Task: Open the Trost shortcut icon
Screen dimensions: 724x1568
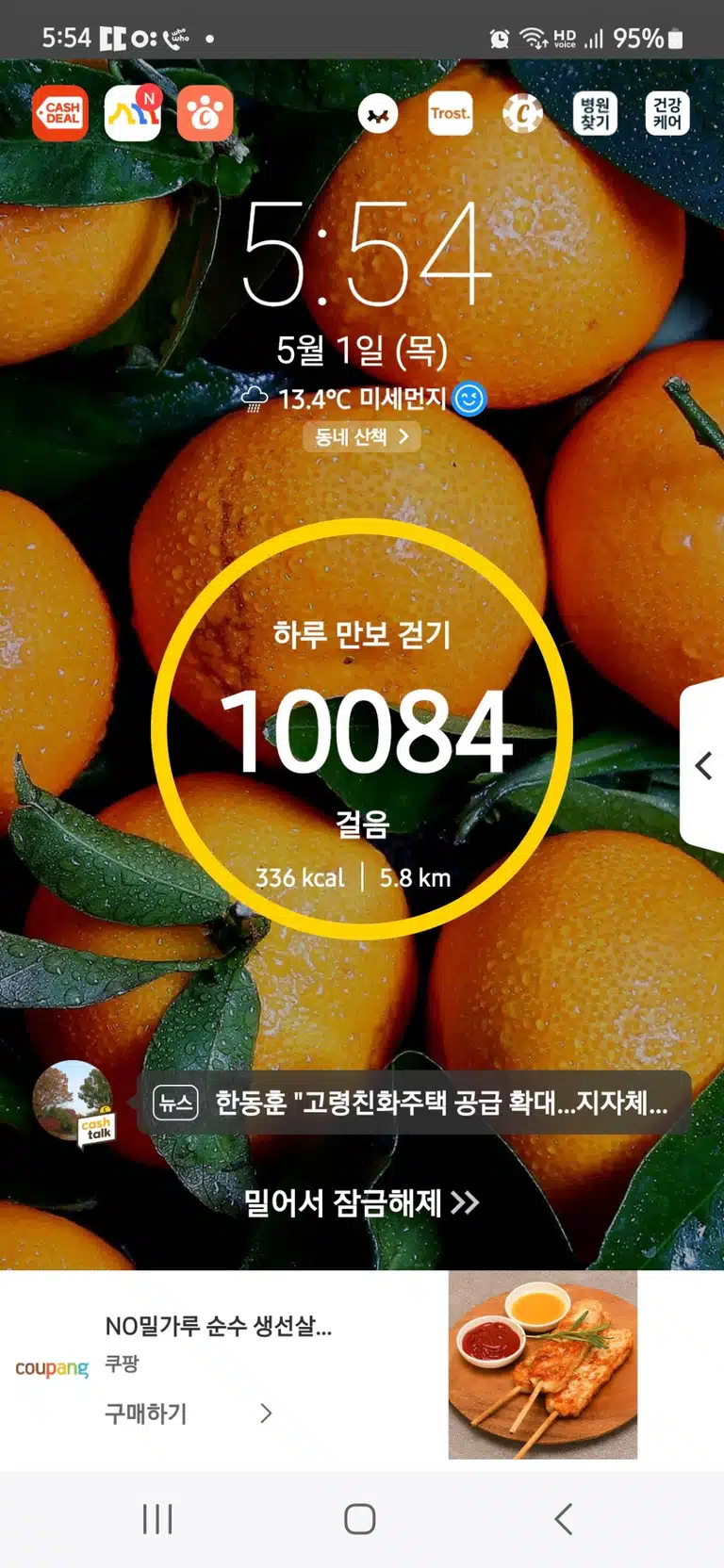Action: pos(451,114)
